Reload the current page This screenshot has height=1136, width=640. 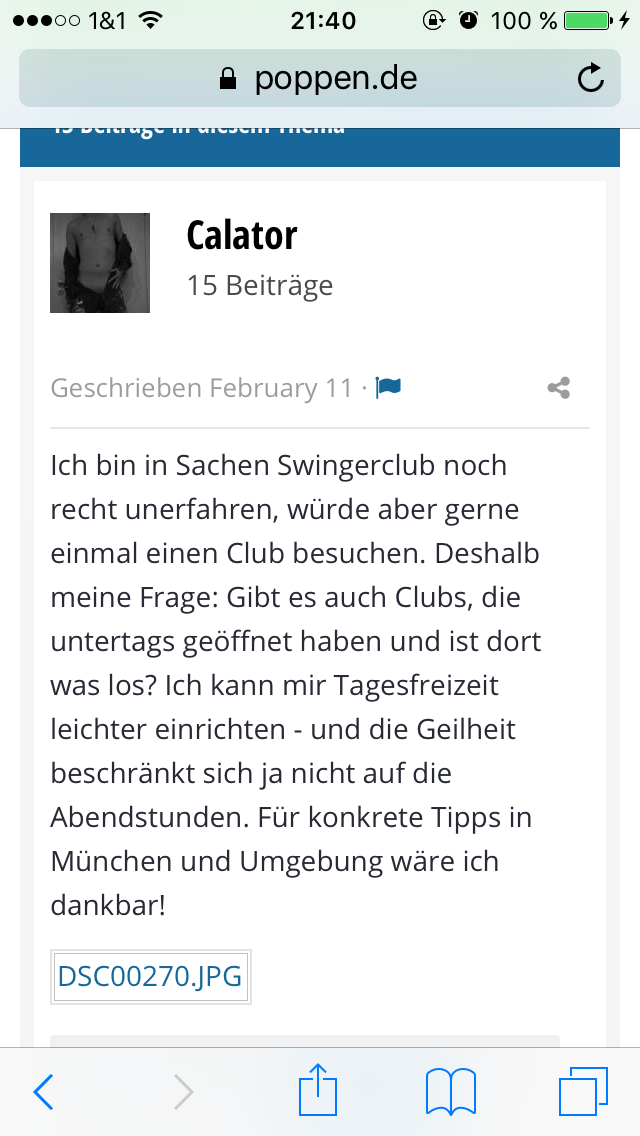591,78
